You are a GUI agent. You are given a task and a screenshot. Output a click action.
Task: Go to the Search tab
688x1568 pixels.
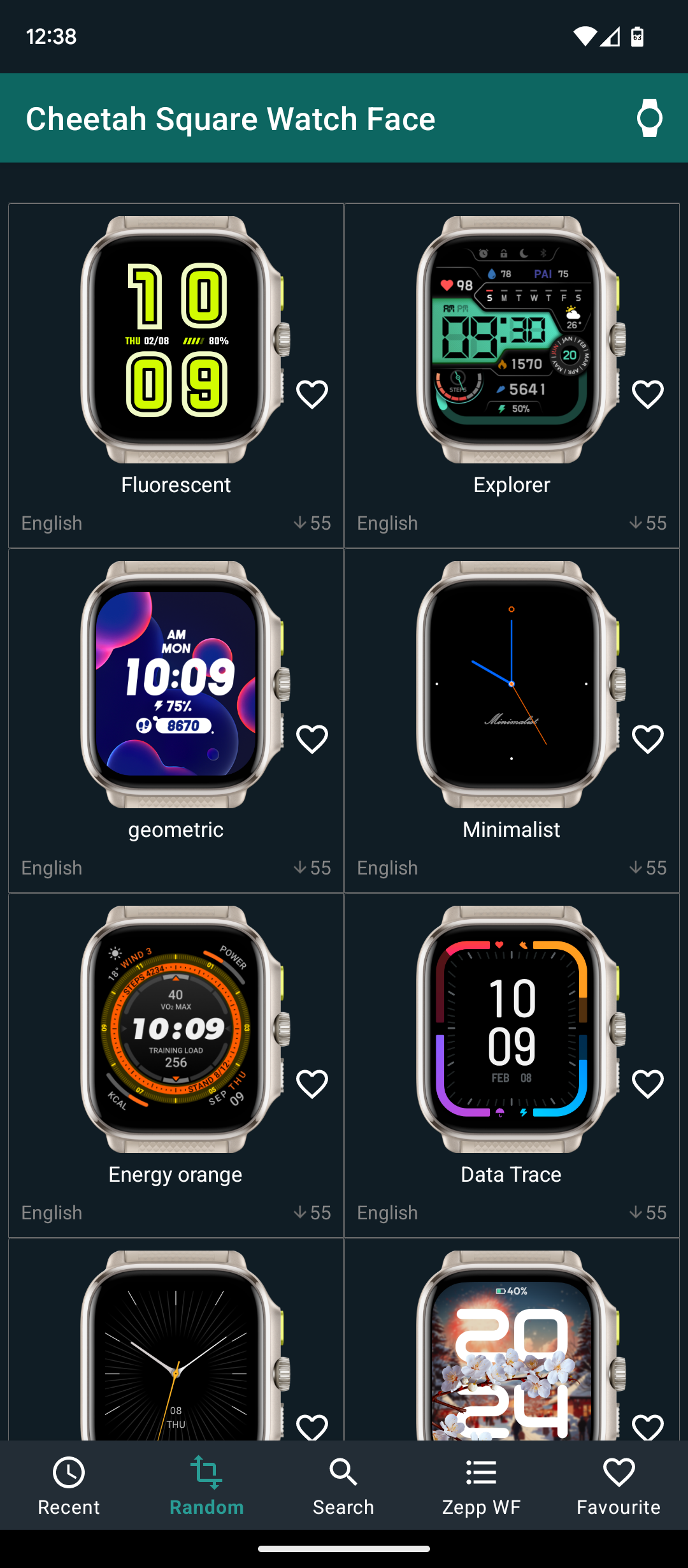pyautogui.click(x=343, y=1485)
